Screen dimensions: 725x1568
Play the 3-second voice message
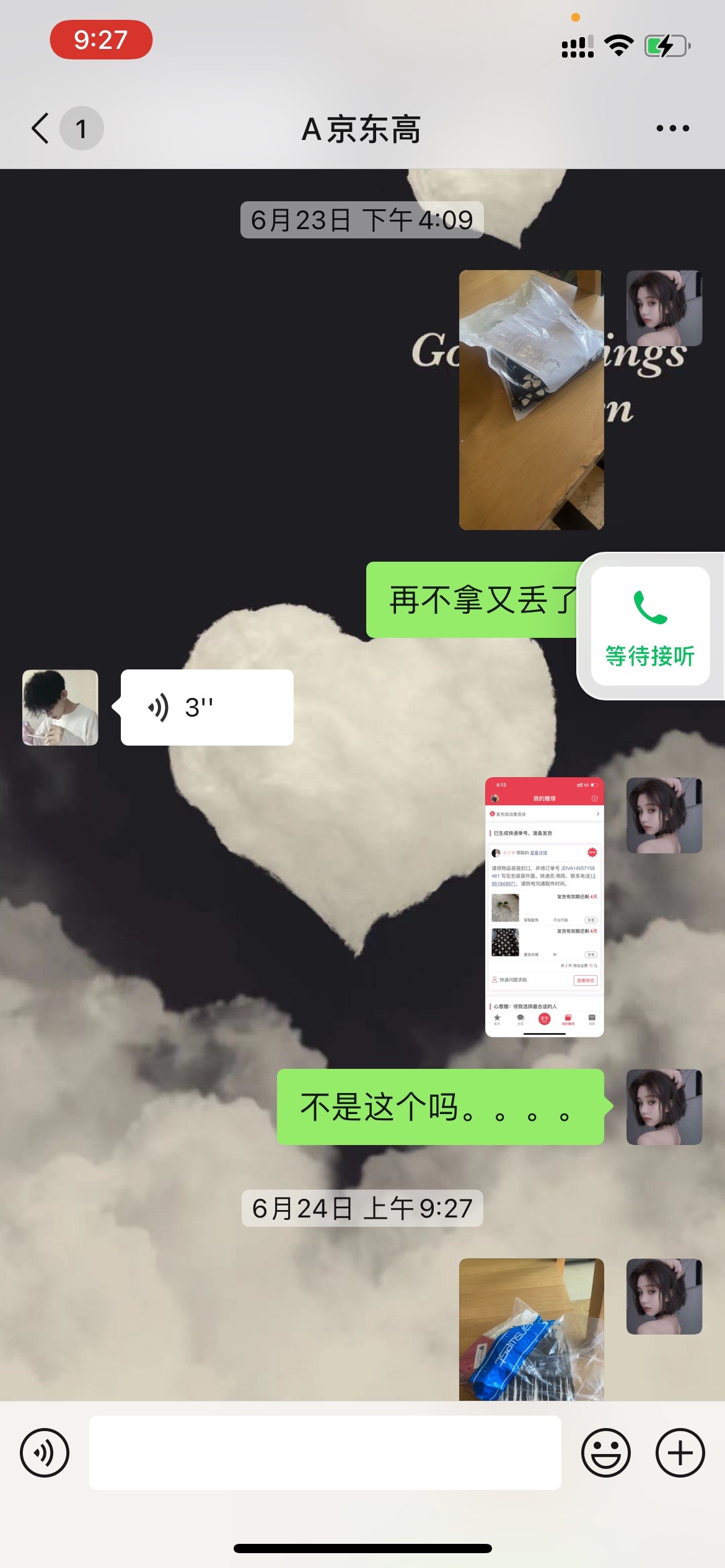coord(206,707)
